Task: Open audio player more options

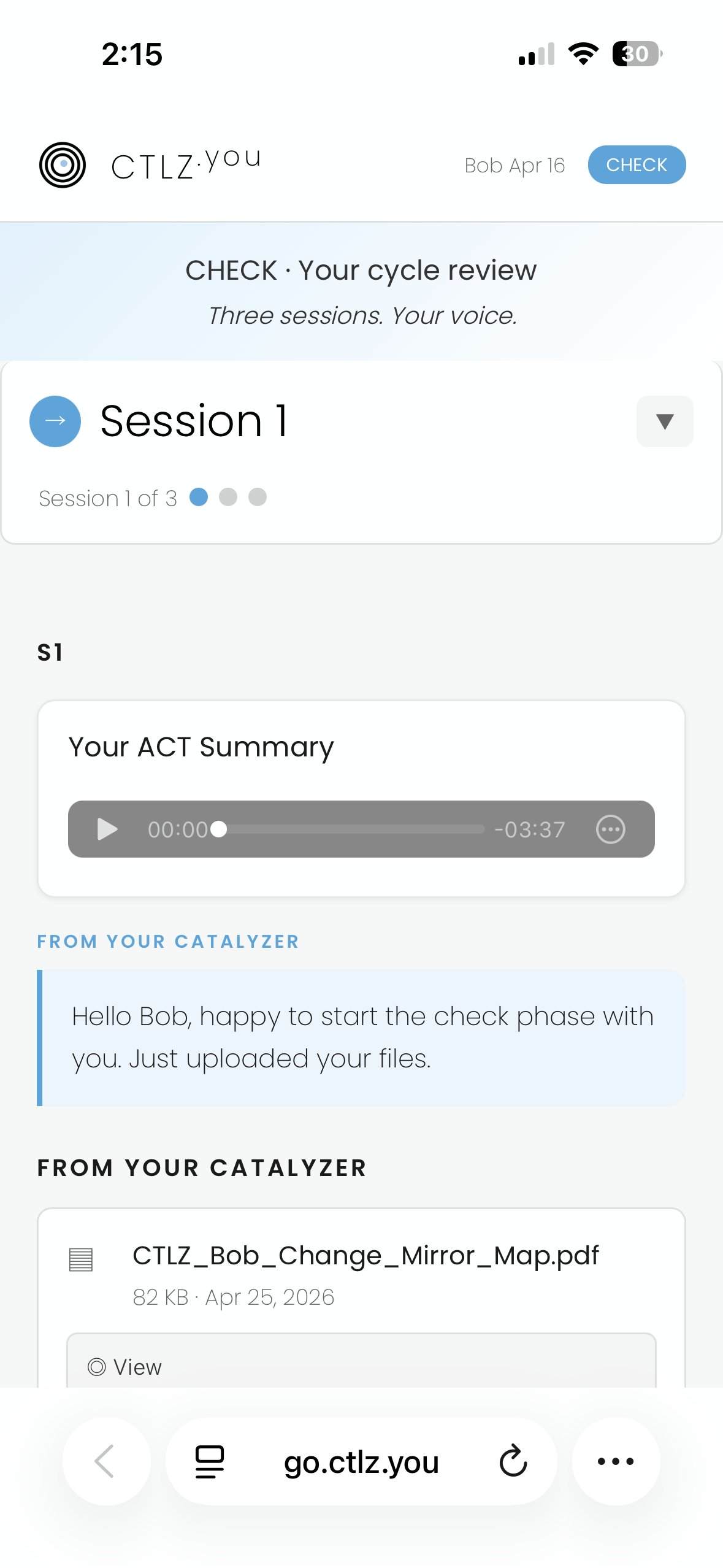Action: (x=610, y=829)
